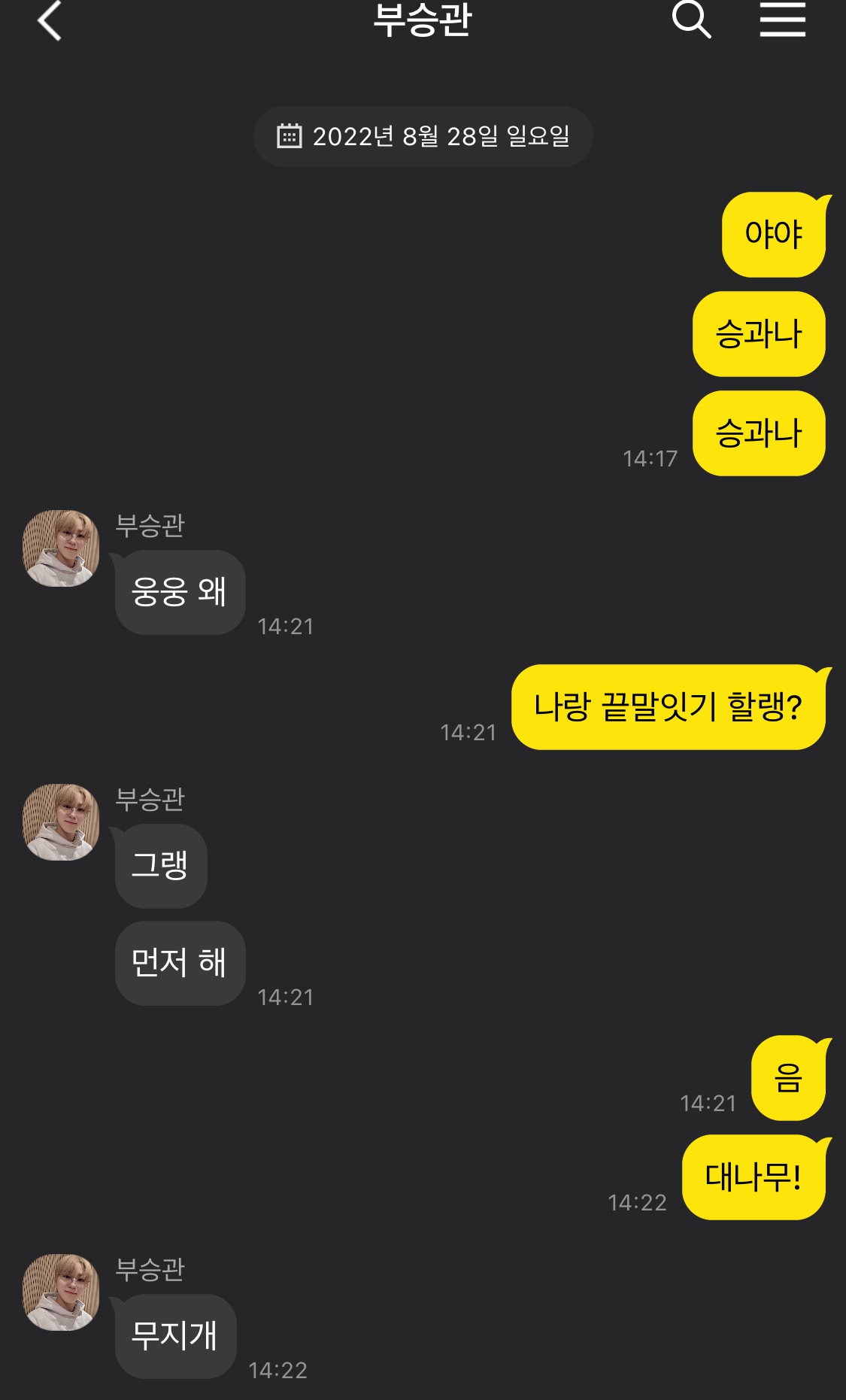Go back from the 부승관 chat
Image resolution: width=846 pixels, height=1400 pixels.
(x=50, y=20)
